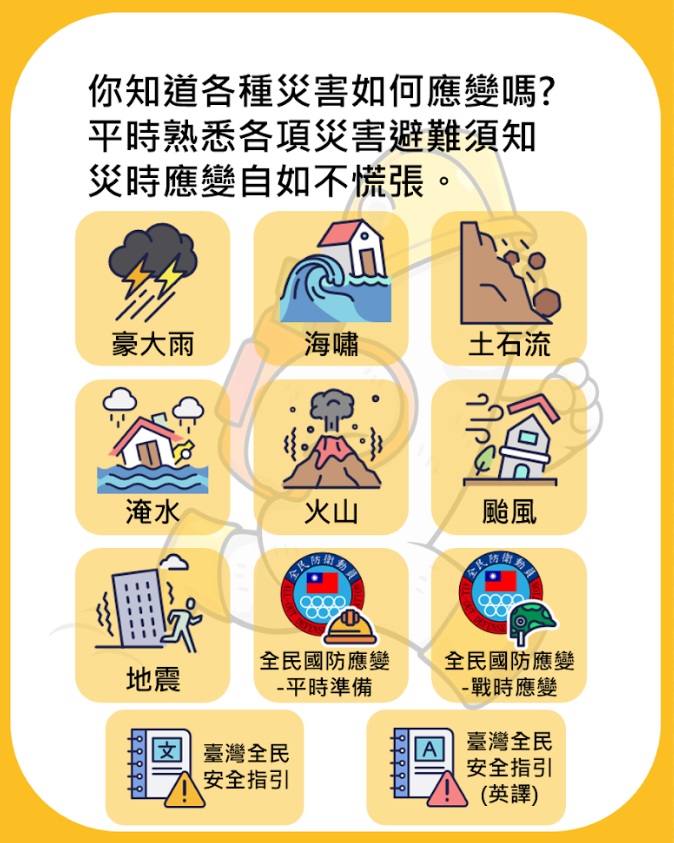Tap the 火山 volcano card
Screen dimensions: 674x843
pyautogui.click(x=331, y=456)
